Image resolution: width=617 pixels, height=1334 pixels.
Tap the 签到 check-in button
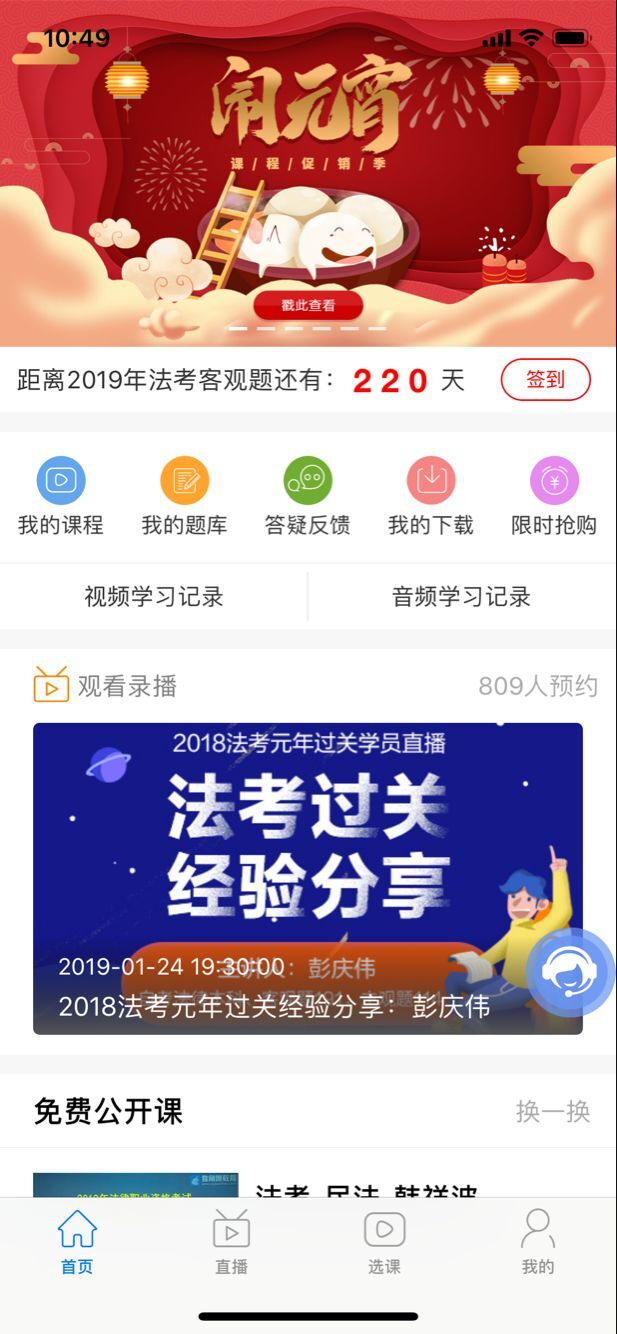[545, 380]
